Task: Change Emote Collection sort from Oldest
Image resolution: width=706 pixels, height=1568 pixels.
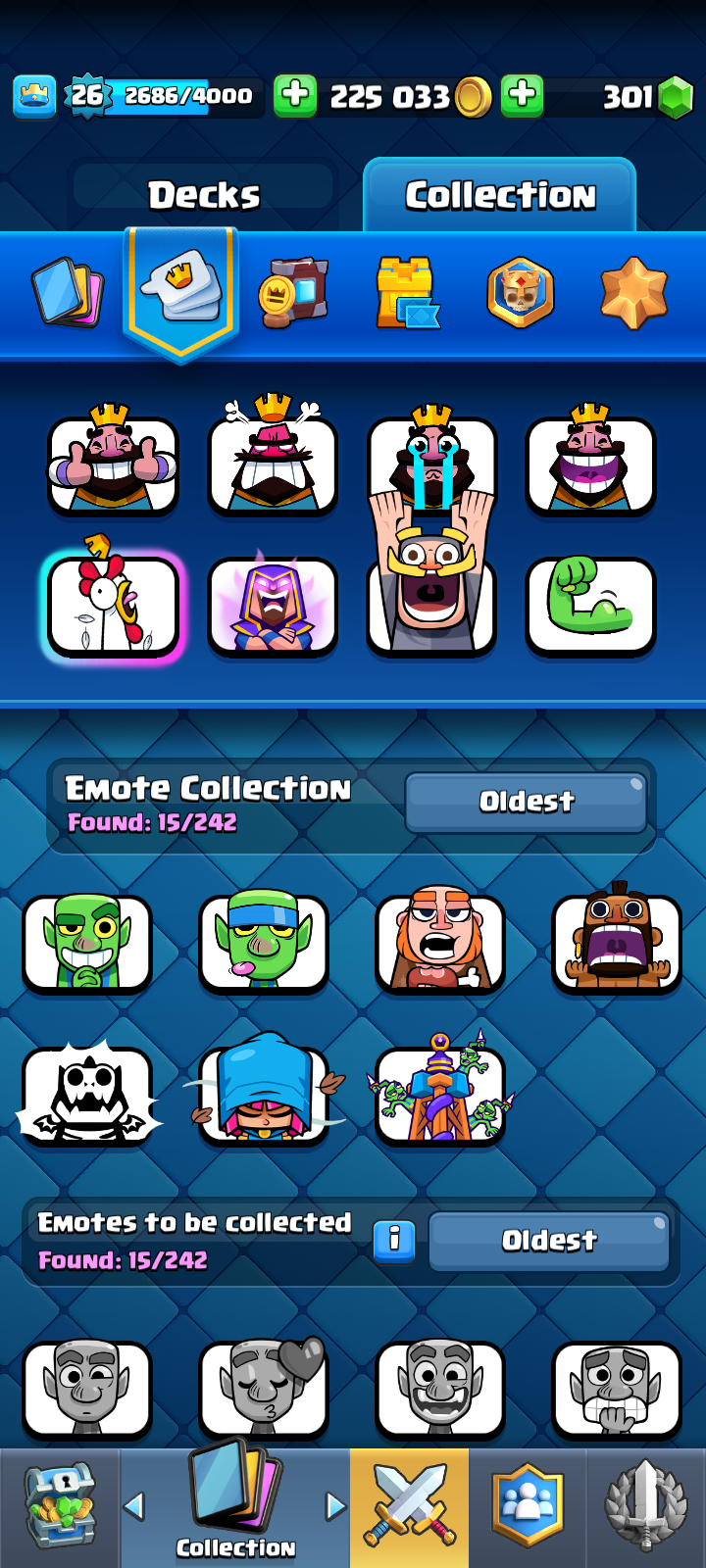Action: (527, 802)
